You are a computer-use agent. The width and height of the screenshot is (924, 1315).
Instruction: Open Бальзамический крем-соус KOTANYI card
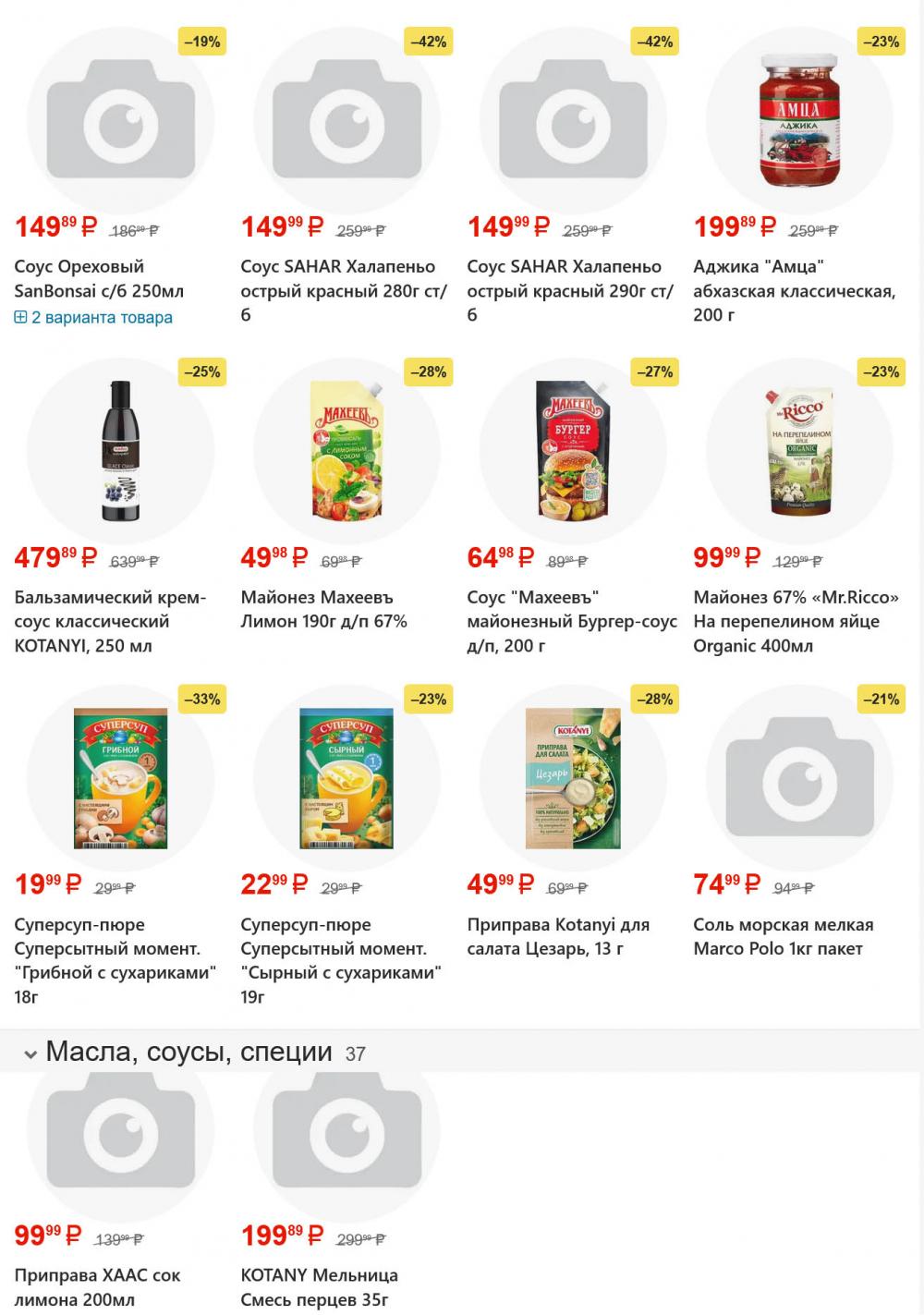click(x=110, y=621)
